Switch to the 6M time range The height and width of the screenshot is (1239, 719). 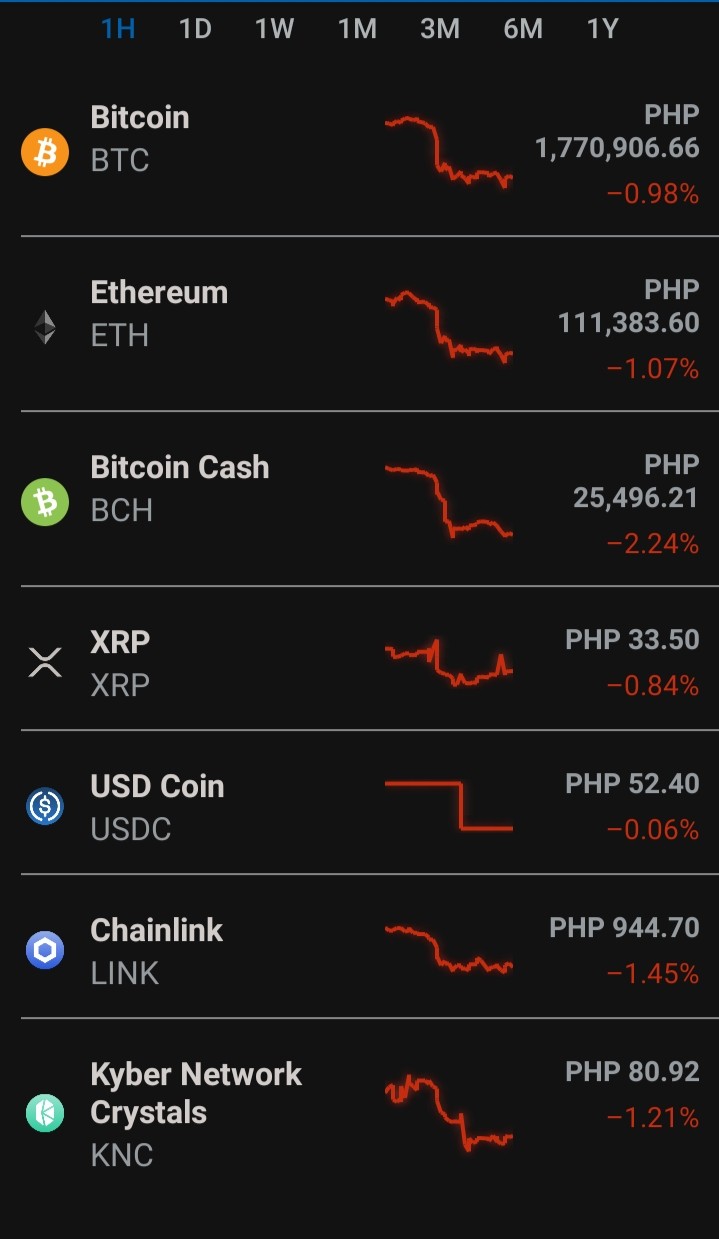point(523,29)
